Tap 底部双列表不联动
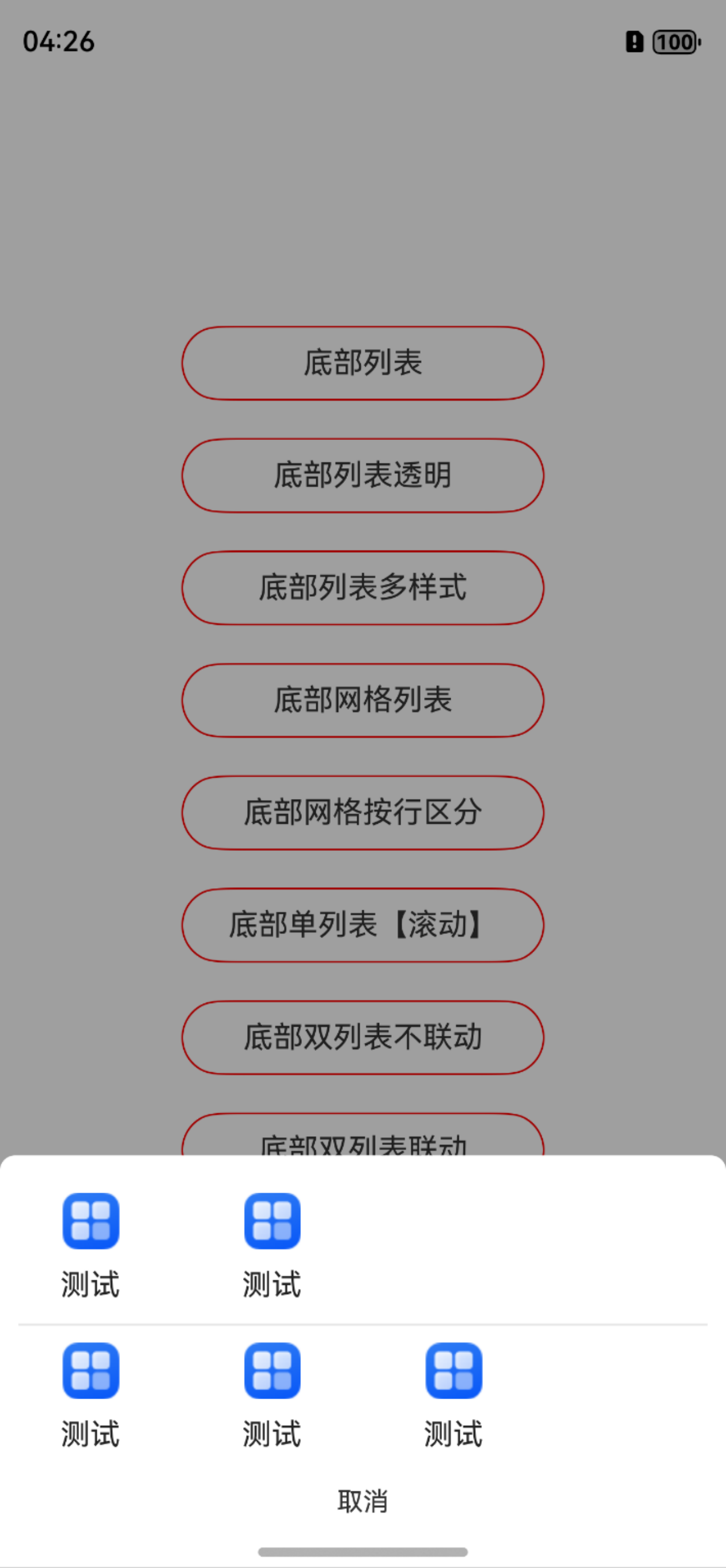 pos(362,1038)
